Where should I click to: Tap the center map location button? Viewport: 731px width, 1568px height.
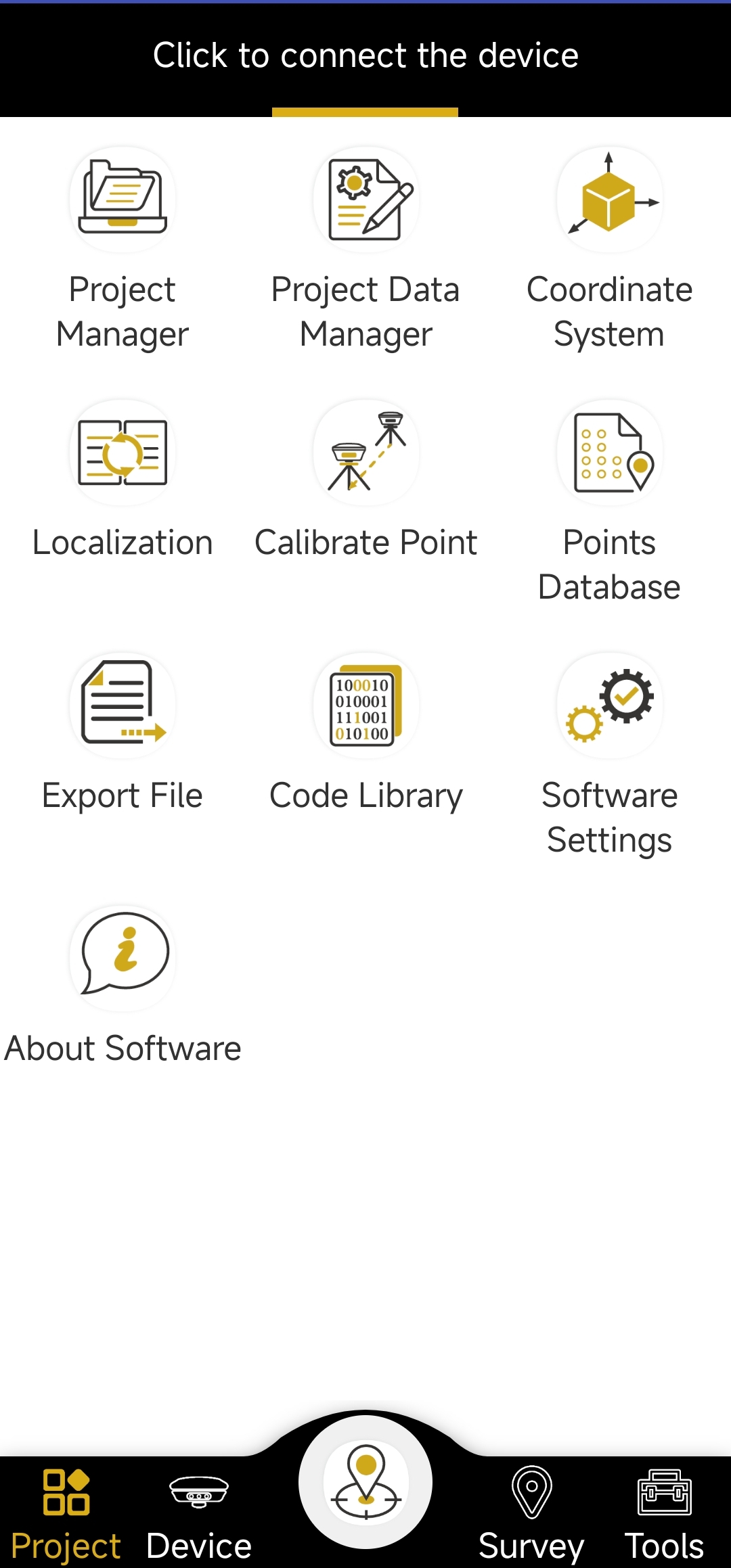click(x=365, y=1481)
